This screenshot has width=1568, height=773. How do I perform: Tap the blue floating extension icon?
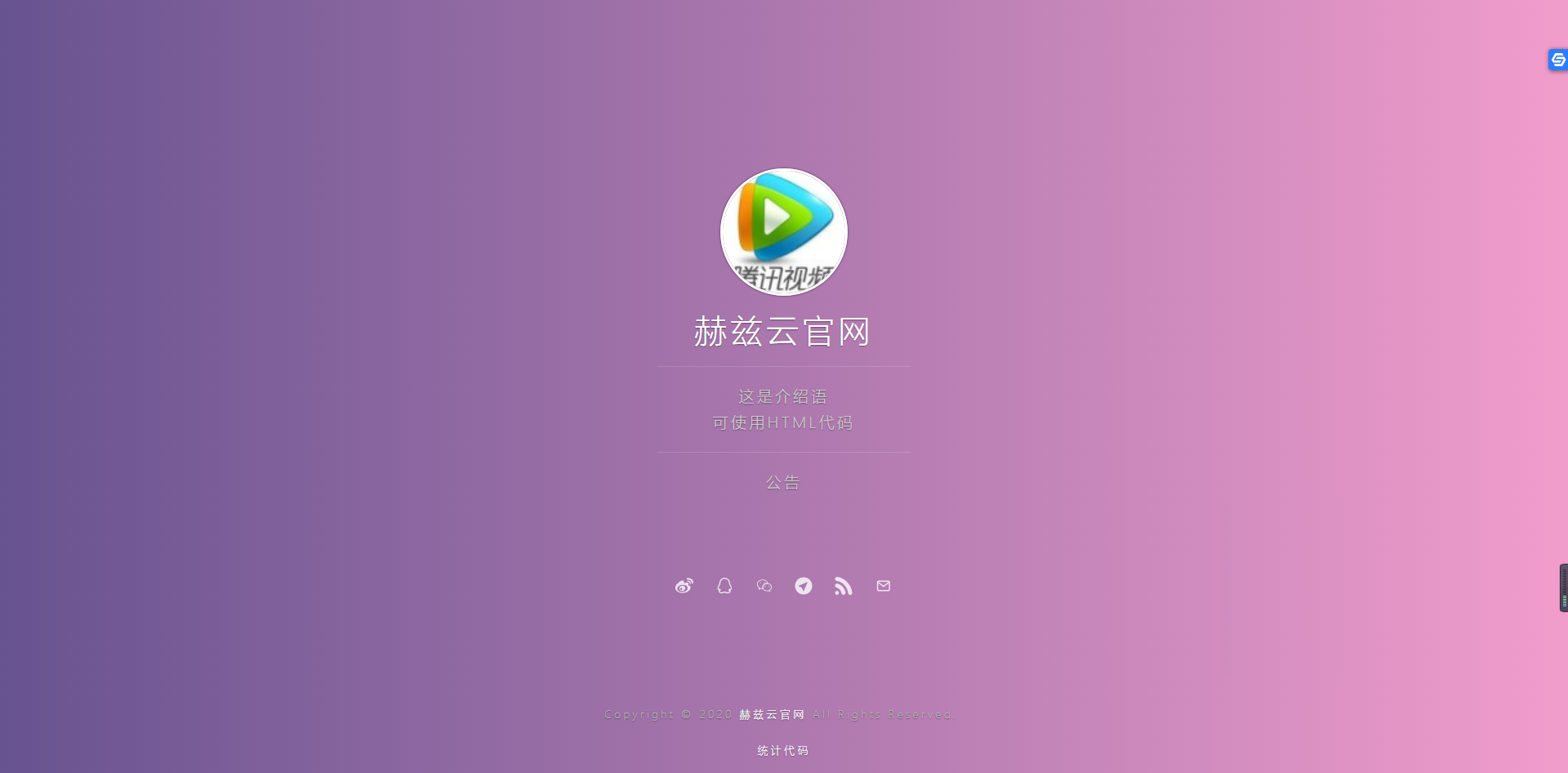click(1557, 60)
